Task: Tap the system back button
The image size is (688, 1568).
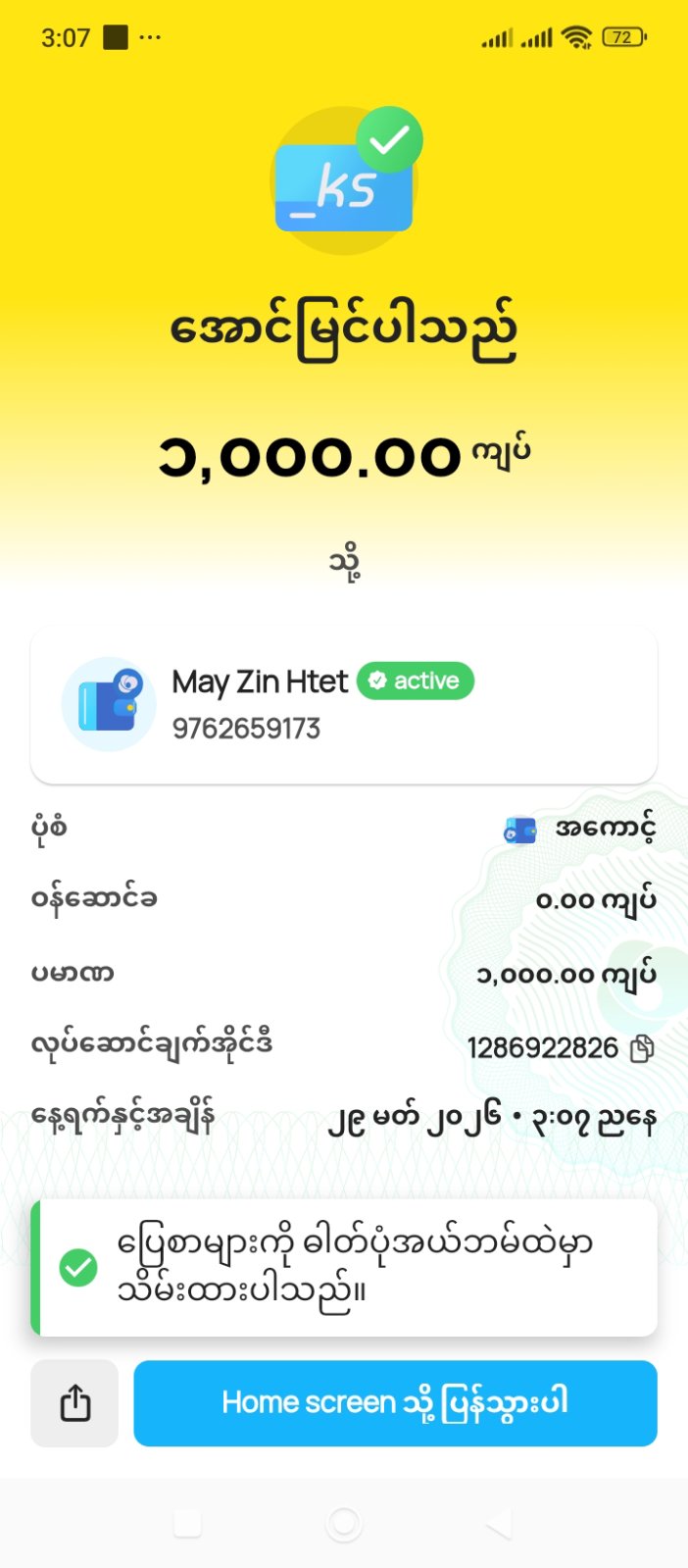Action: click(499, 1524)
